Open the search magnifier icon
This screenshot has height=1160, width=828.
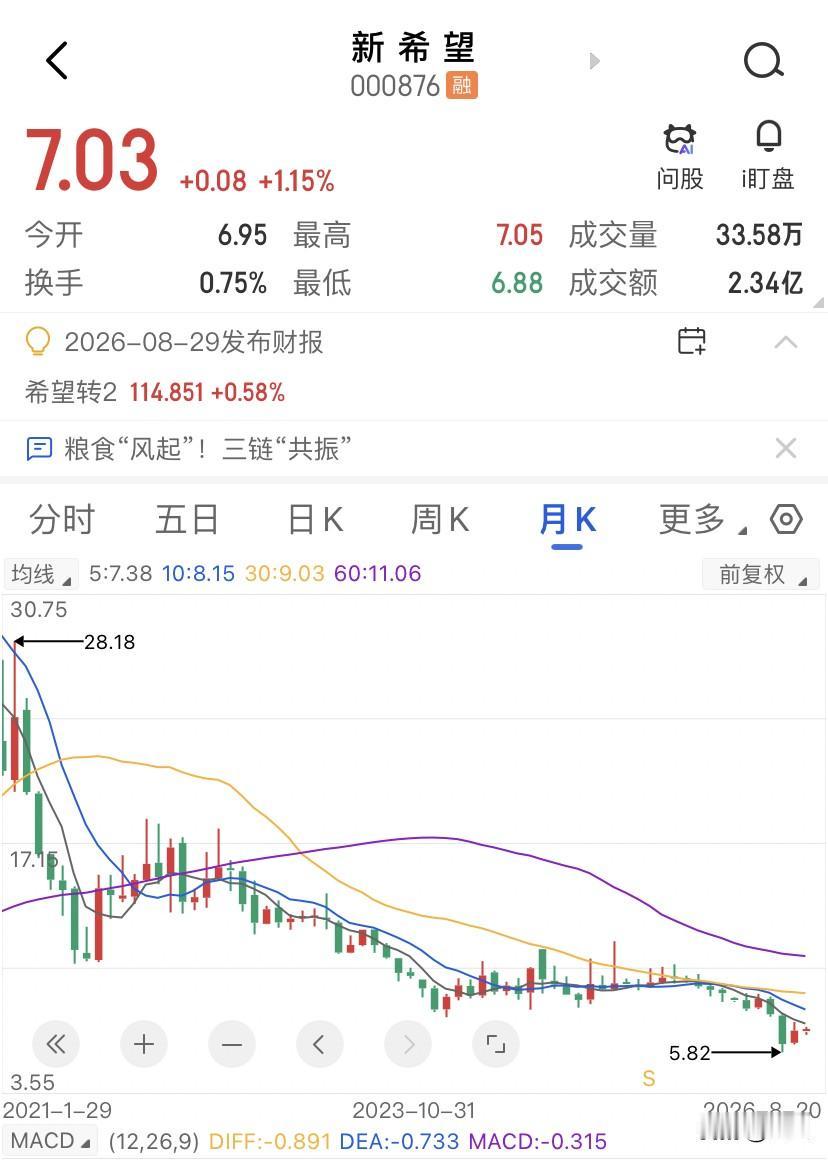click(764, 61)
